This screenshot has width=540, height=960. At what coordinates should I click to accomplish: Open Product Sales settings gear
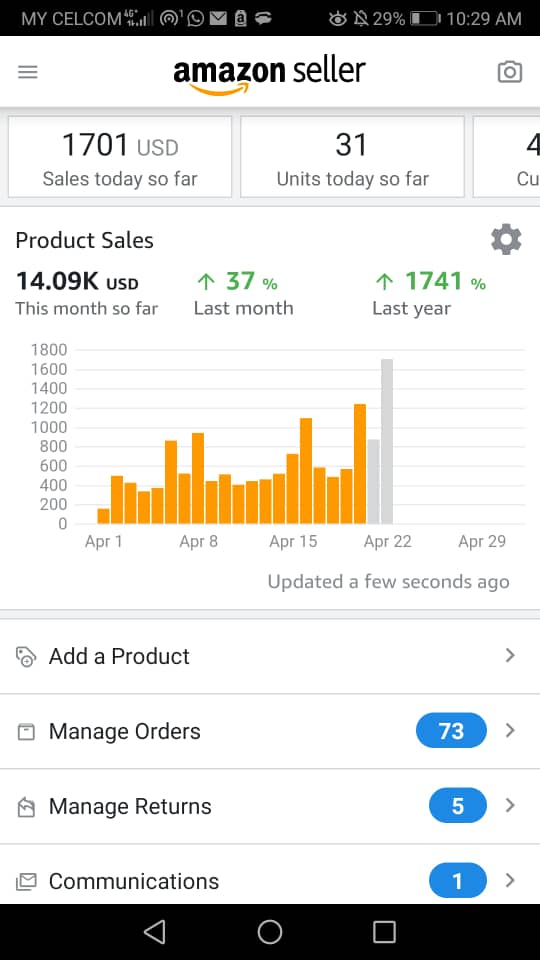506,239
